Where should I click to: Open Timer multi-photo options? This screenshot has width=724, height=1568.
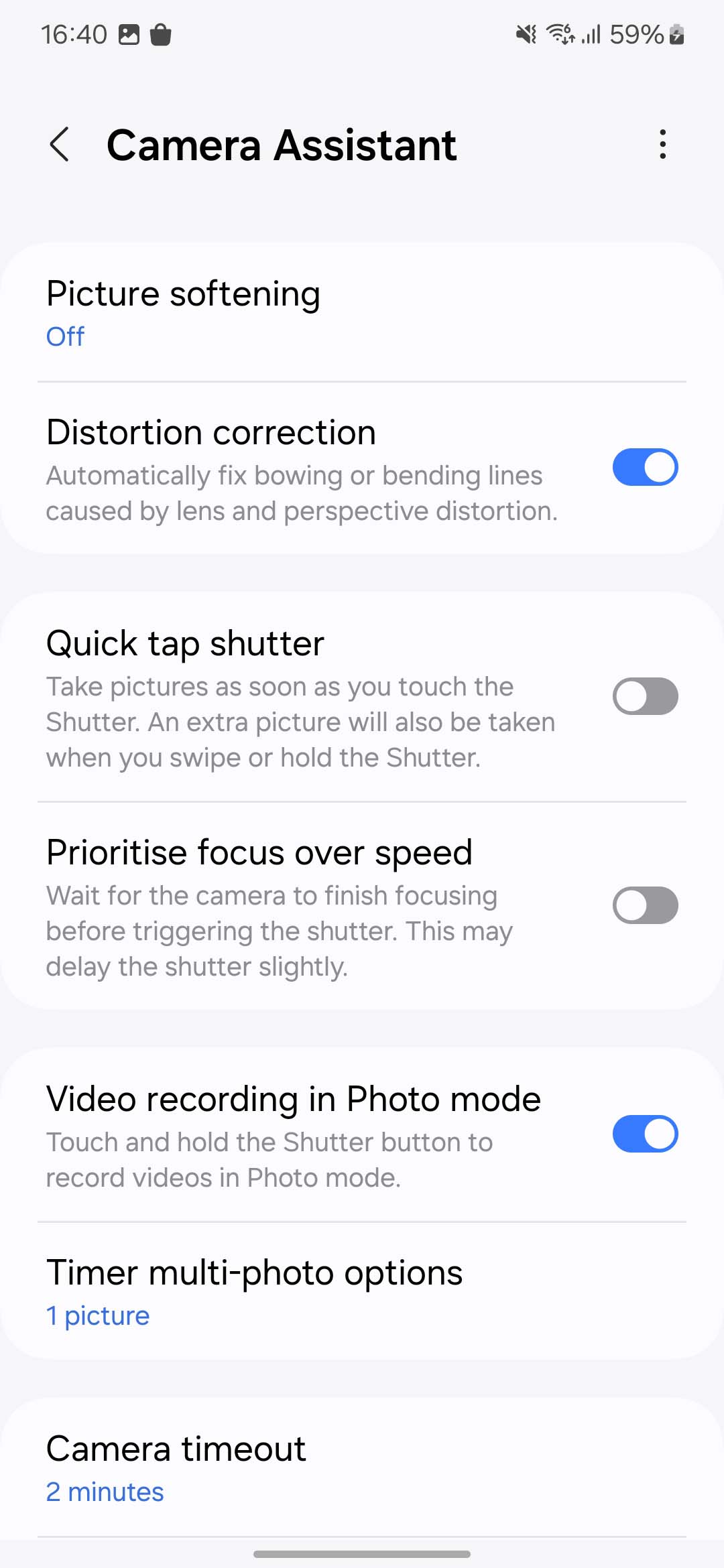362,1291
